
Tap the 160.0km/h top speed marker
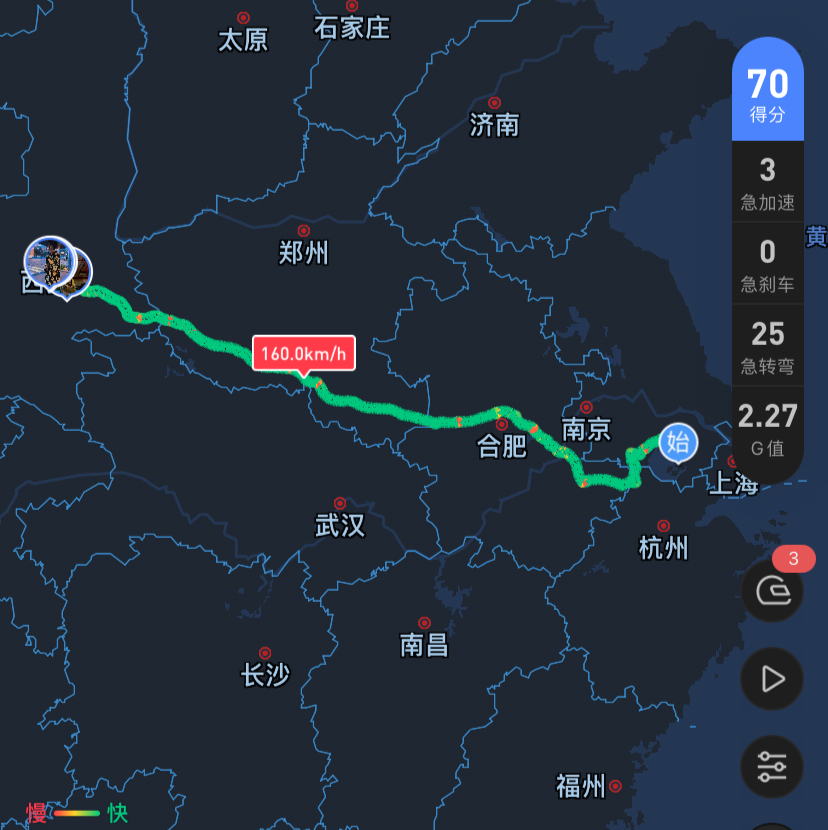(305, 353)
